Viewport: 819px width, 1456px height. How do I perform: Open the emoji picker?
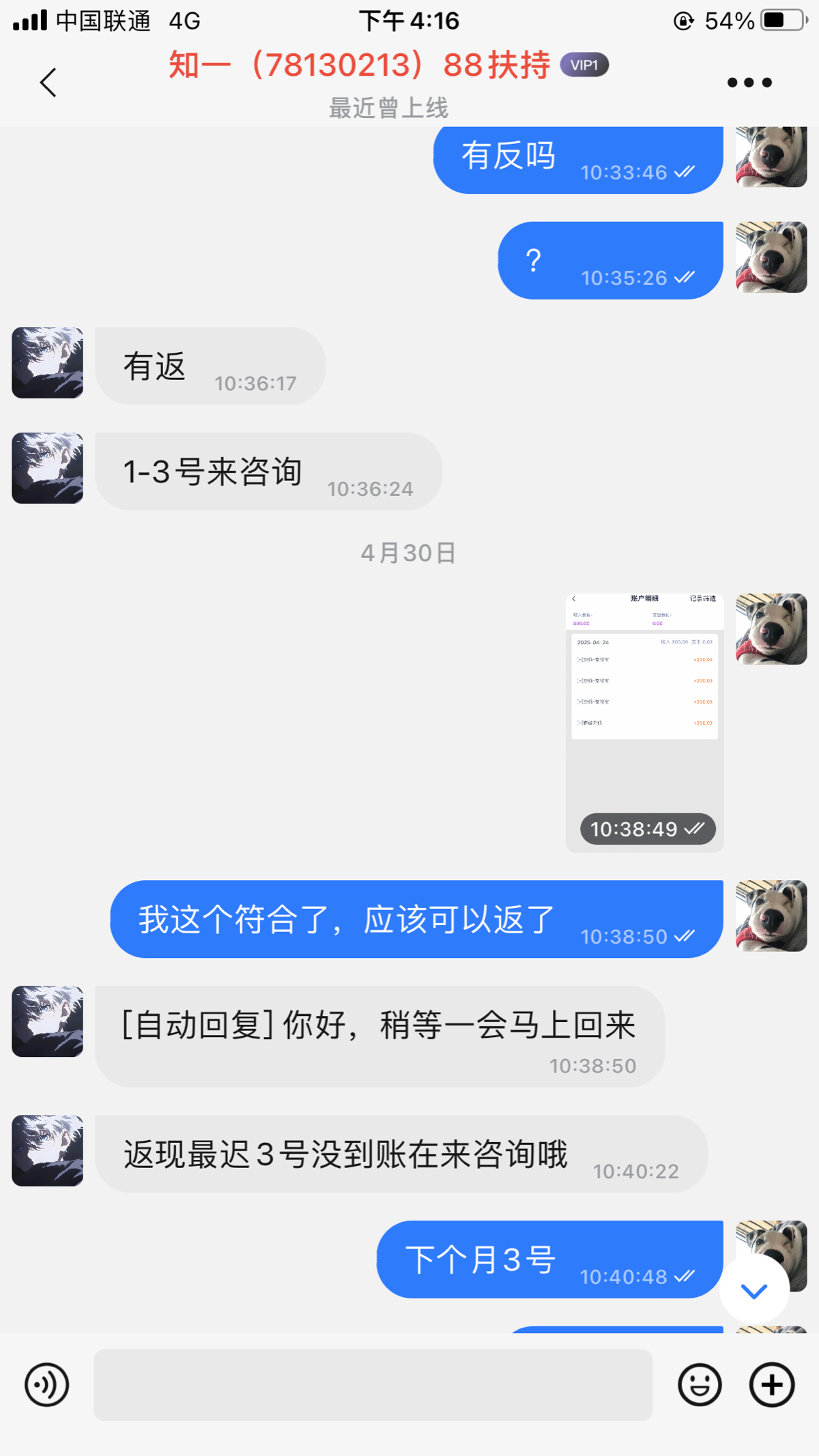(x=700, y=1385)
